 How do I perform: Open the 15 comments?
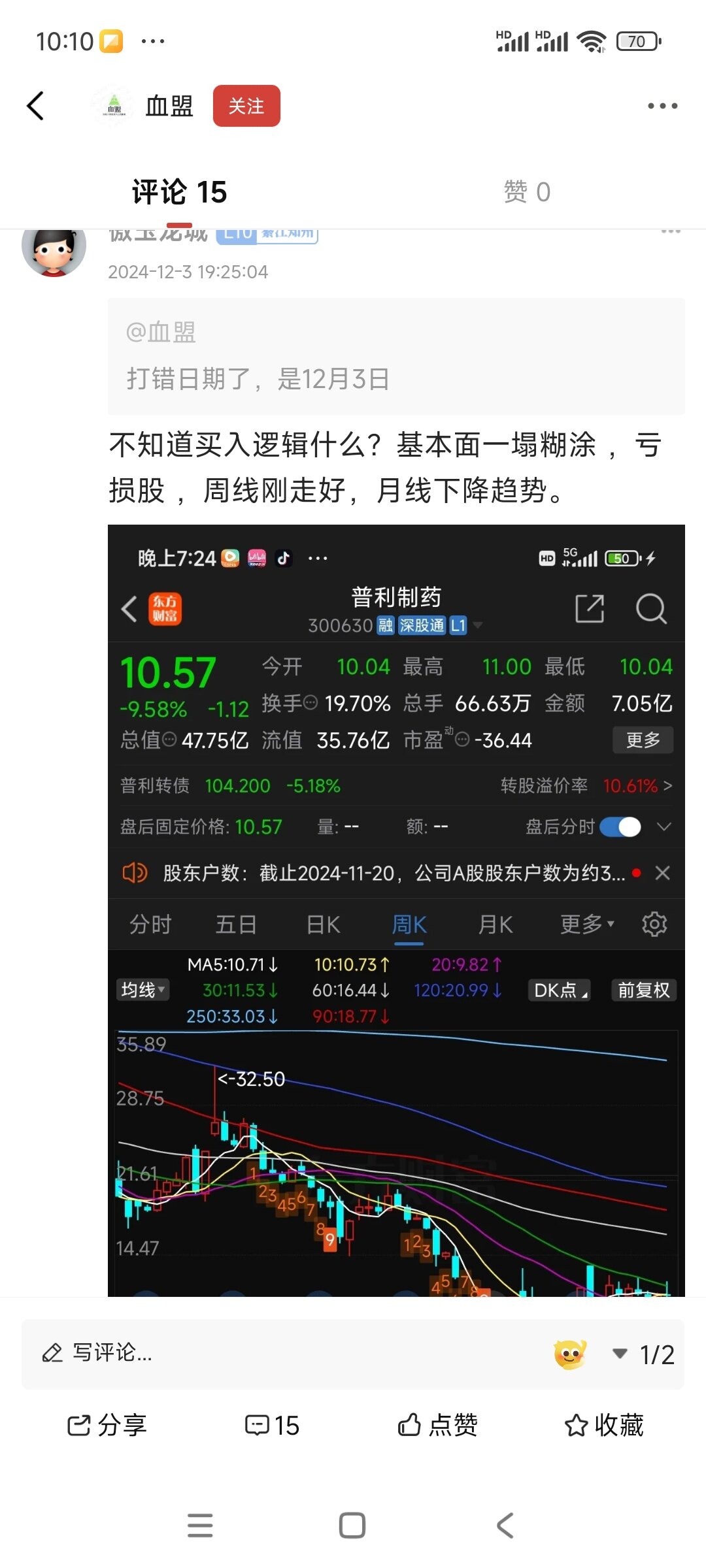point(272,1425)
